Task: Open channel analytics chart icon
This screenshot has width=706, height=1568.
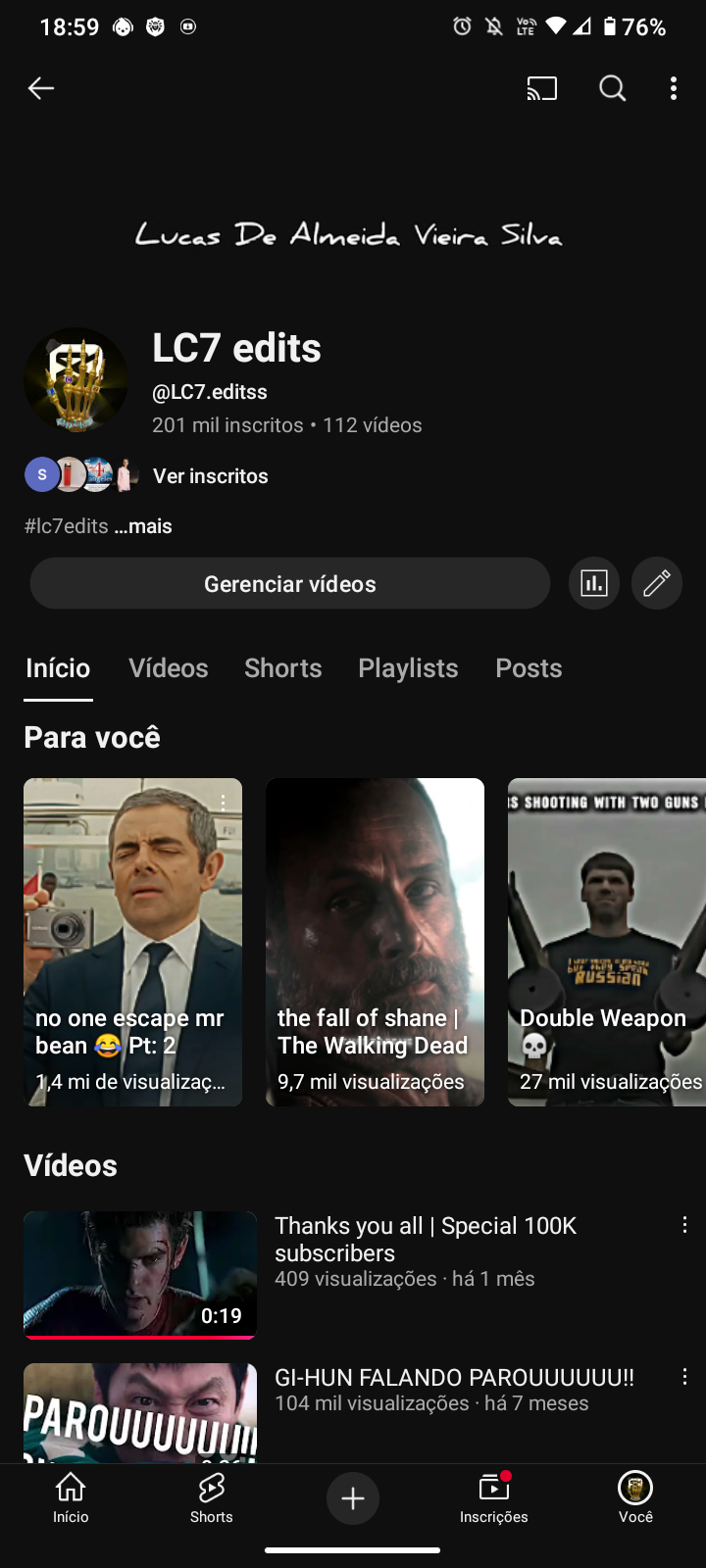Action: pos(594,584)
